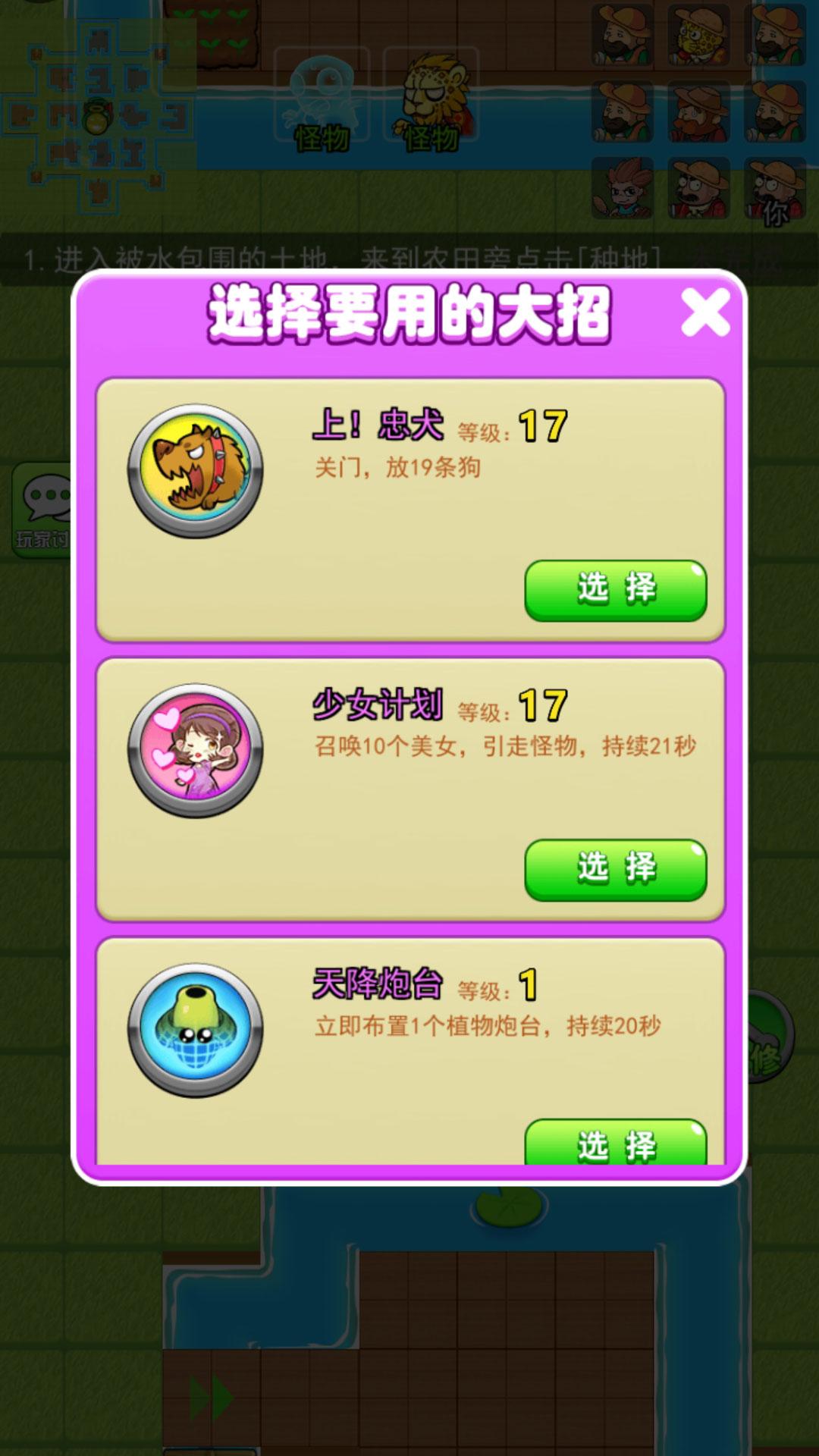Close the ultimate skill selection dialog

pos(704,312)
